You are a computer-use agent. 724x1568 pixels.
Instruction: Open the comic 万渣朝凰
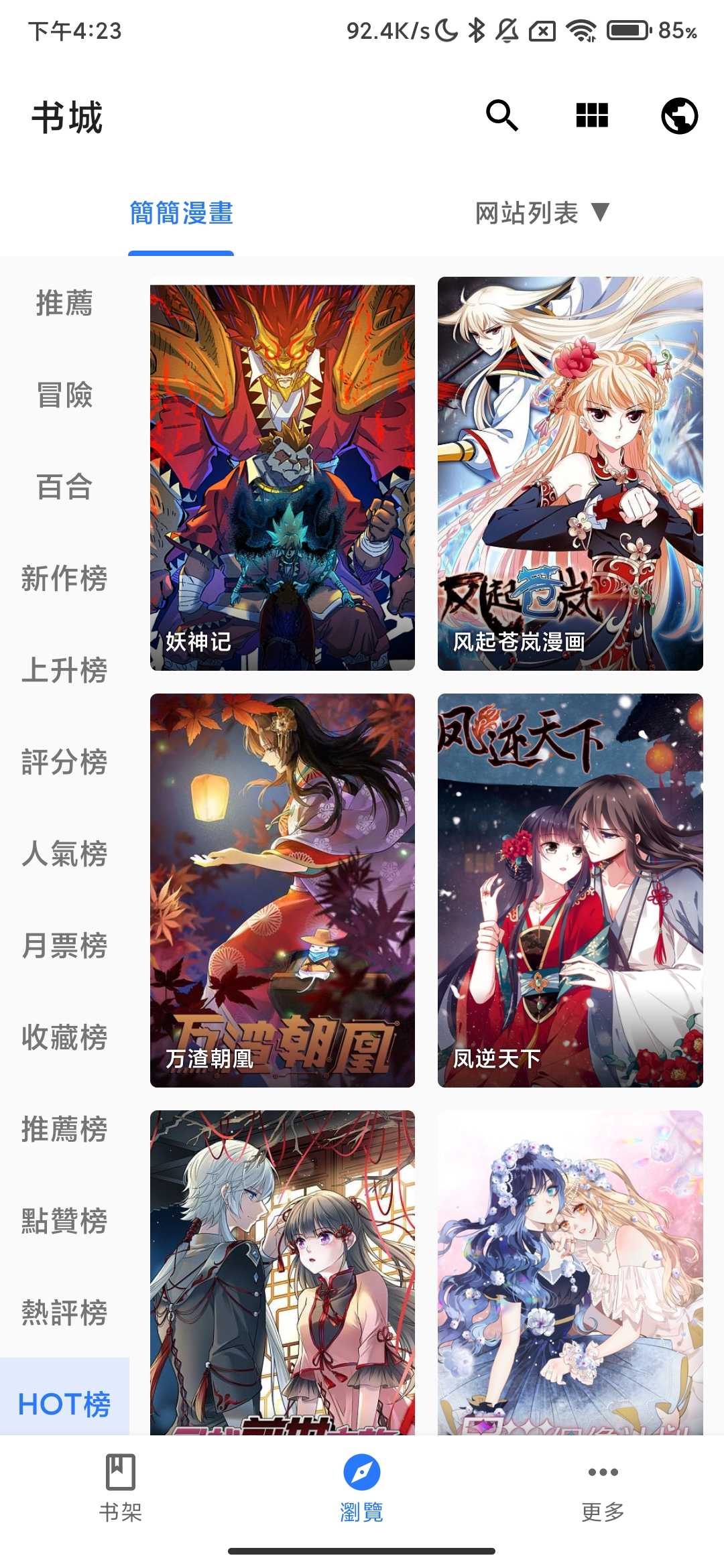[282, 890]
